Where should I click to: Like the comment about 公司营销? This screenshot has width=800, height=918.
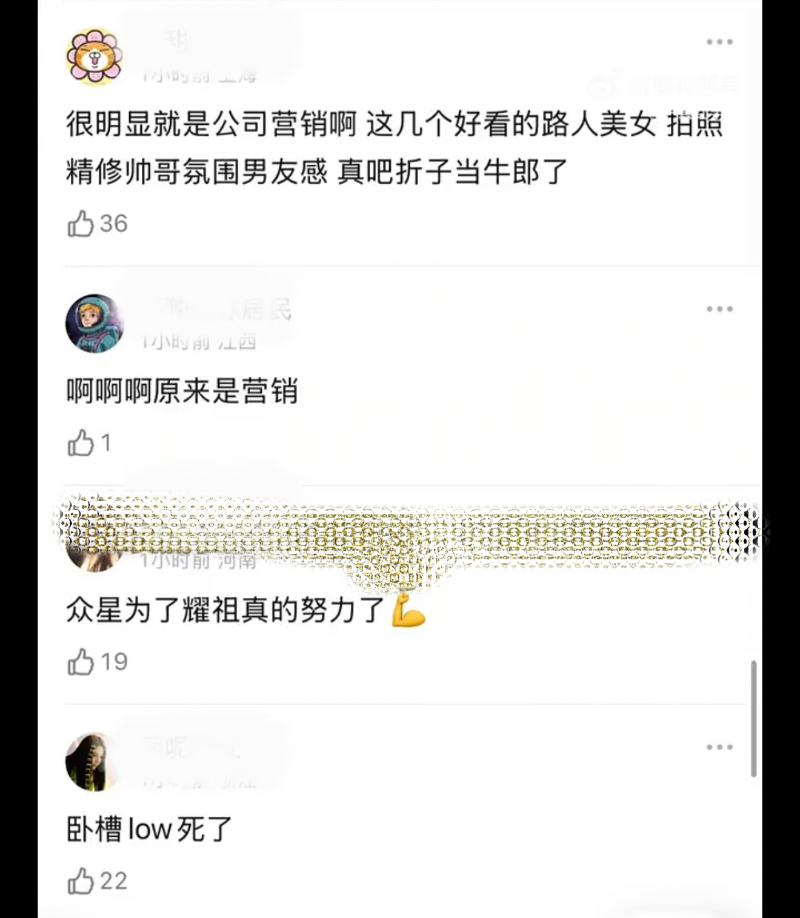[81, 224]
